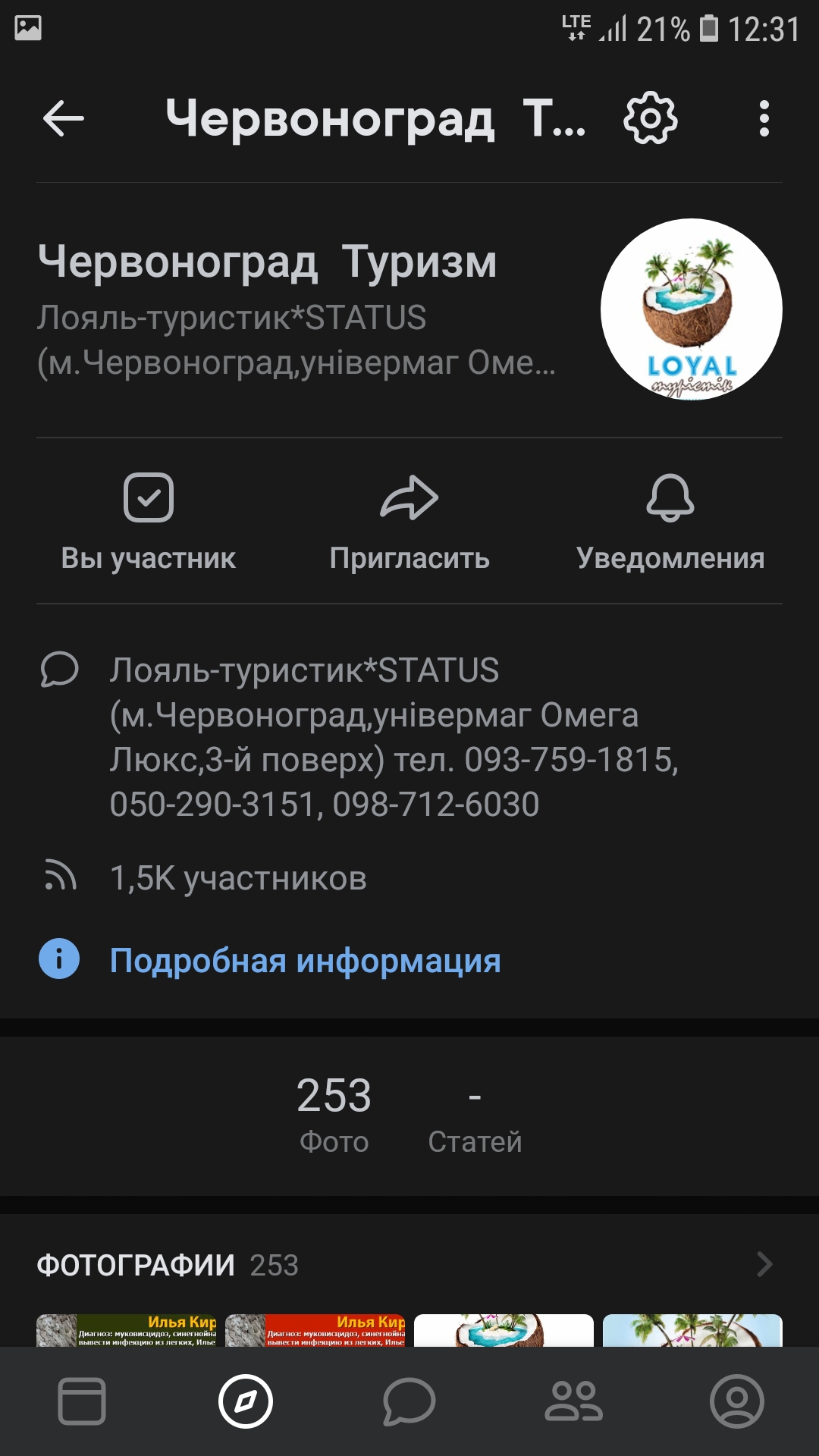Expand the Фотографии section chevron

(764, 1264)
